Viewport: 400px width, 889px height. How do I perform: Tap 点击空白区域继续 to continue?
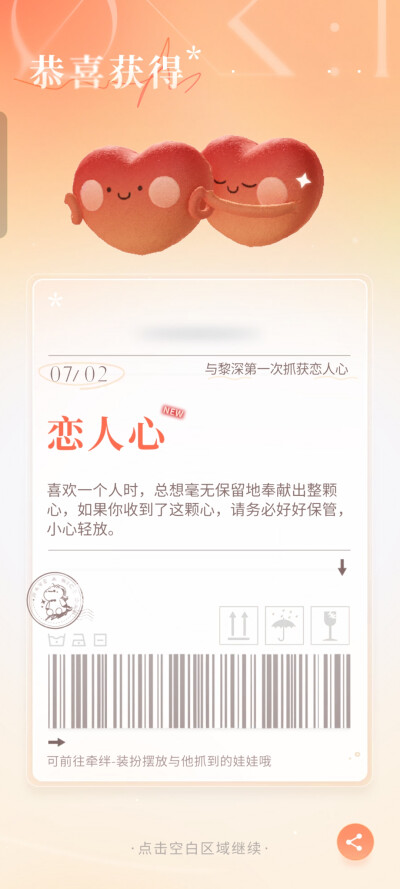click(199, 849)
